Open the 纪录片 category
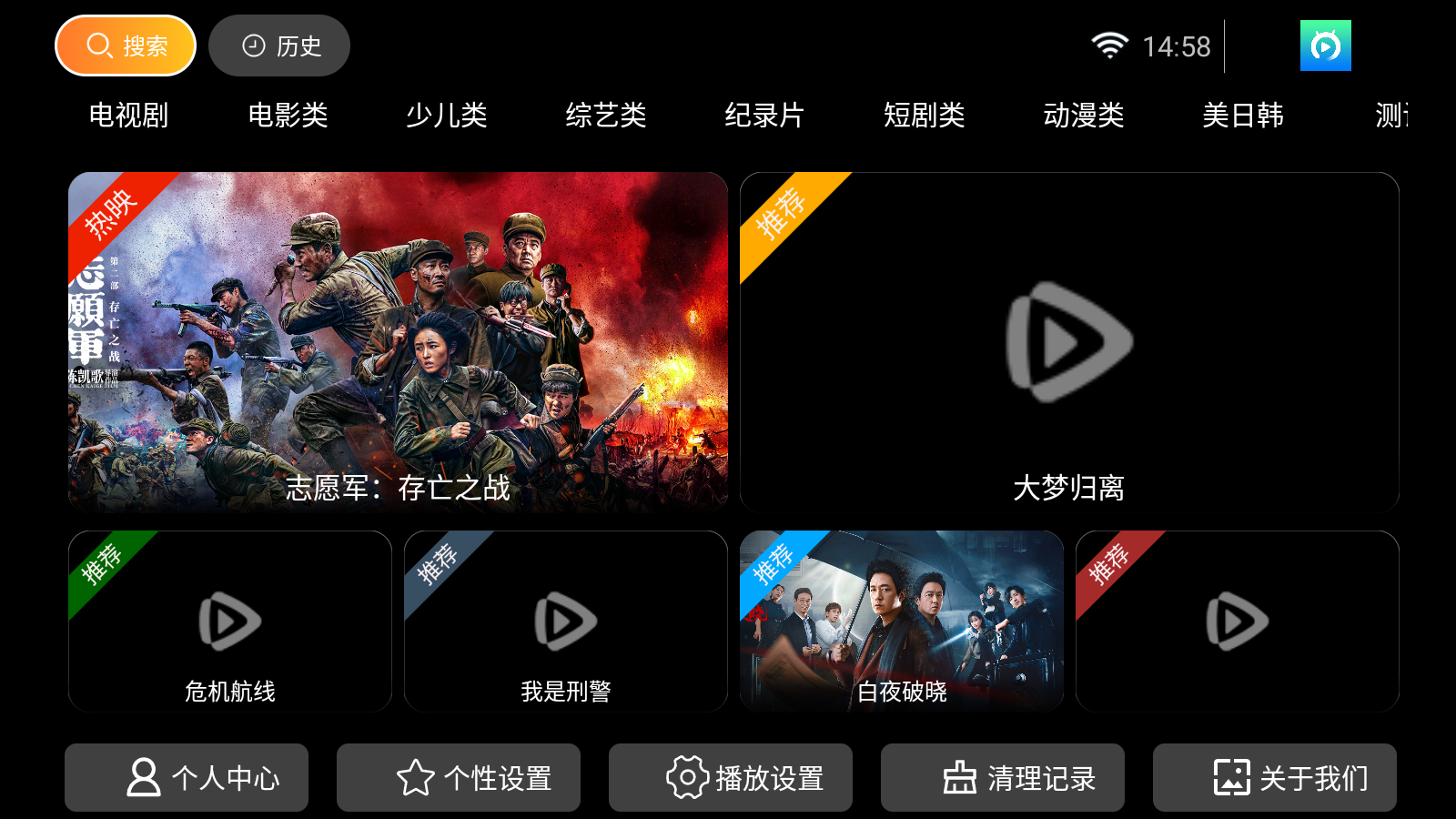1456x819 pixels. pos(764,116)
